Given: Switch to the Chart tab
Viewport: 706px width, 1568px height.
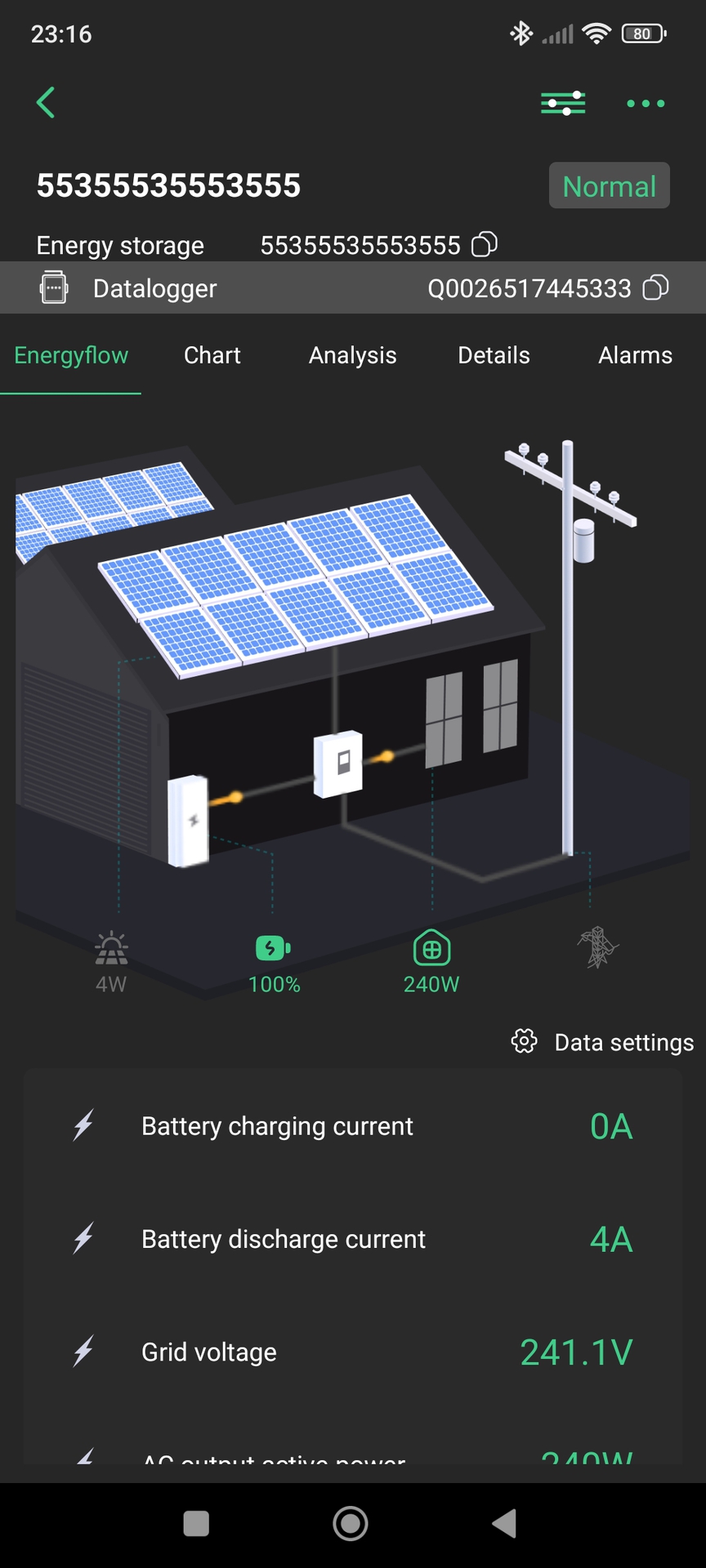Looking at the screenshot, I should click(212, 355).
